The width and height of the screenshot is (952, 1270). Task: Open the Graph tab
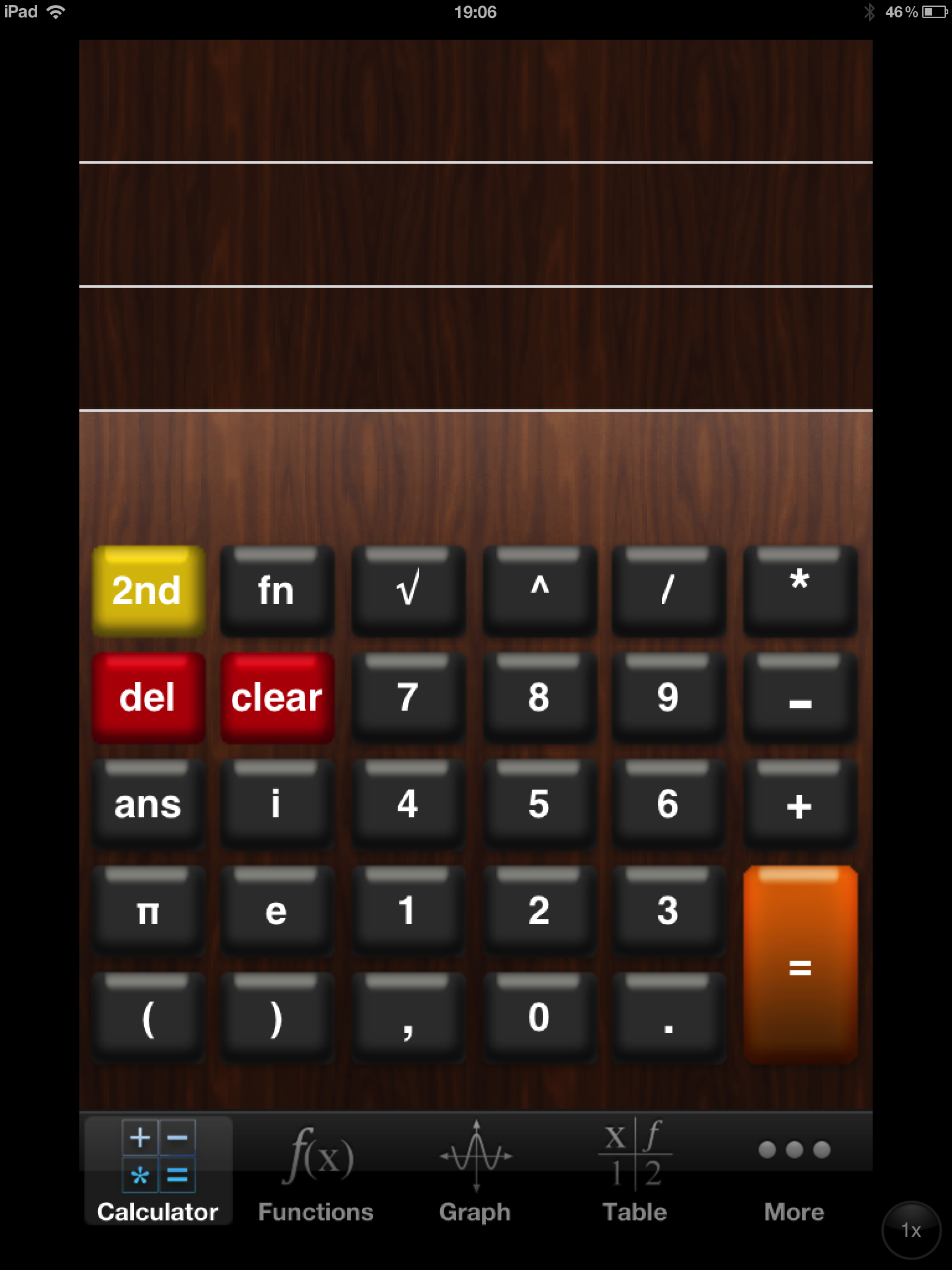pyautogui.click(x=475, y=1173)
